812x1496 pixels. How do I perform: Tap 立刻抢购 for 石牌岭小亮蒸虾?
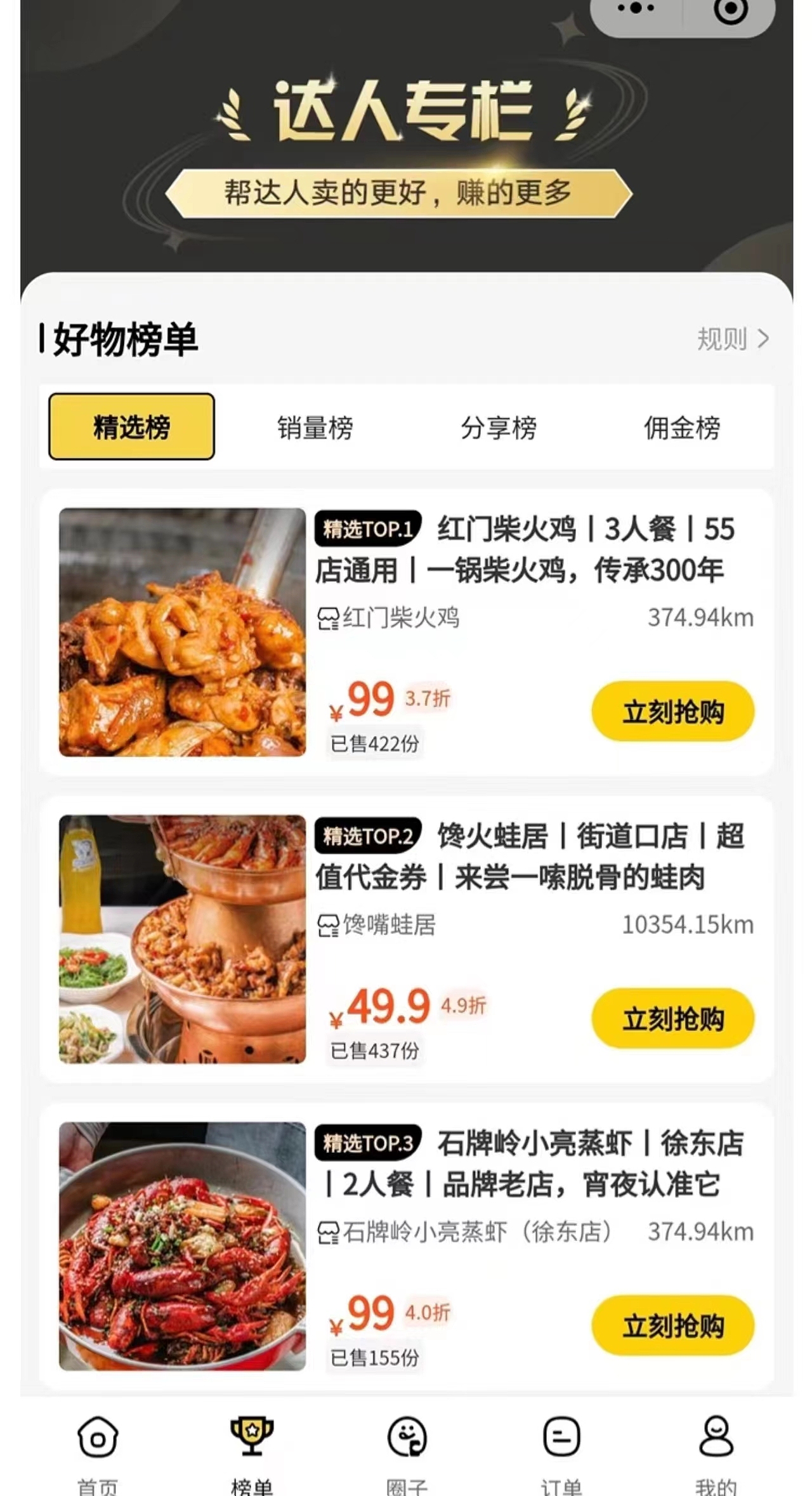(x=672, y=1326)
